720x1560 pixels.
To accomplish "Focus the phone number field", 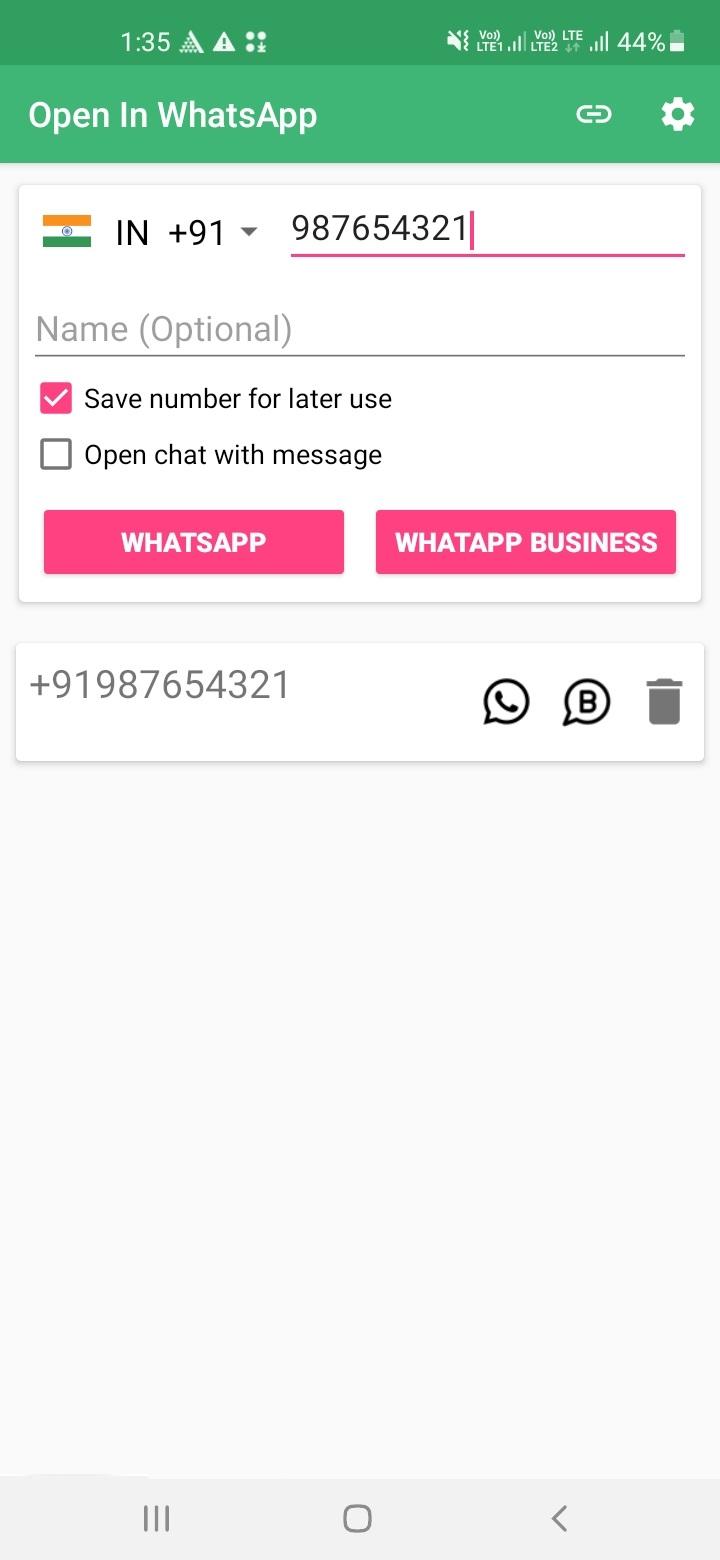I will [x=487, y=230].
